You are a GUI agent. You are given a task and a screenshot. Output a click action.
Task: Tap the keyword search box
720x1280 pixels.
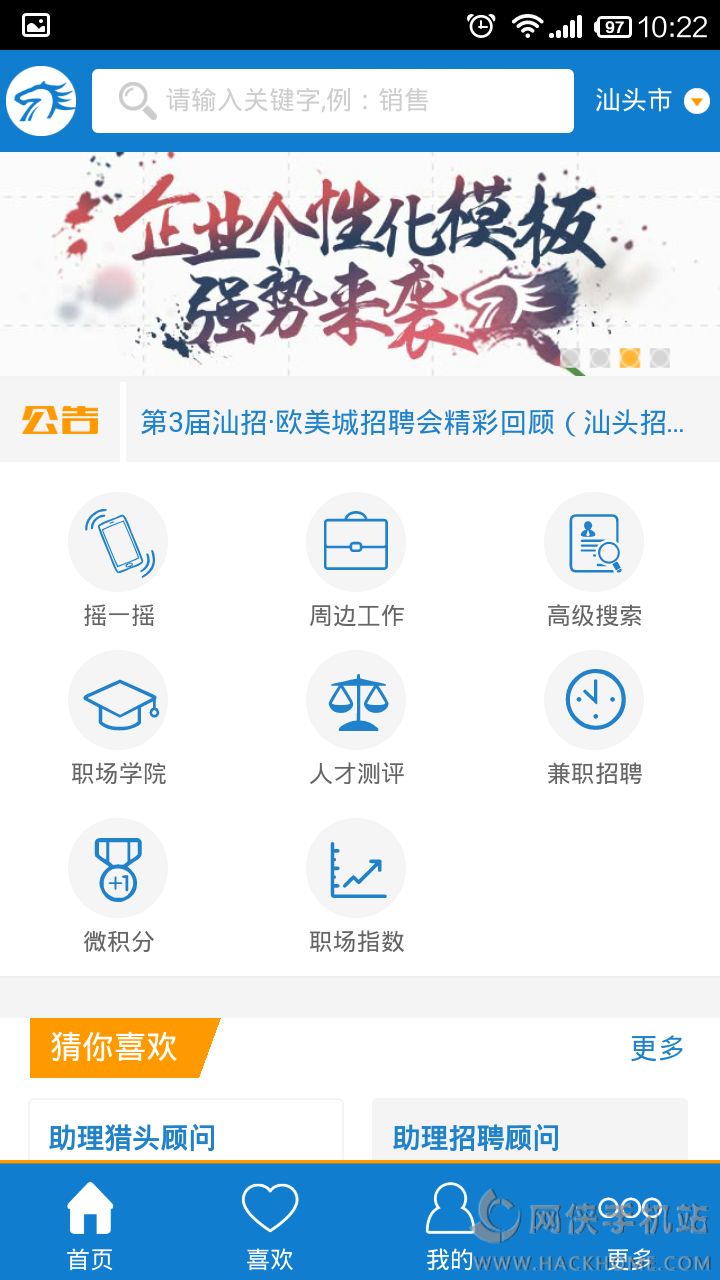tap(332, 101)
